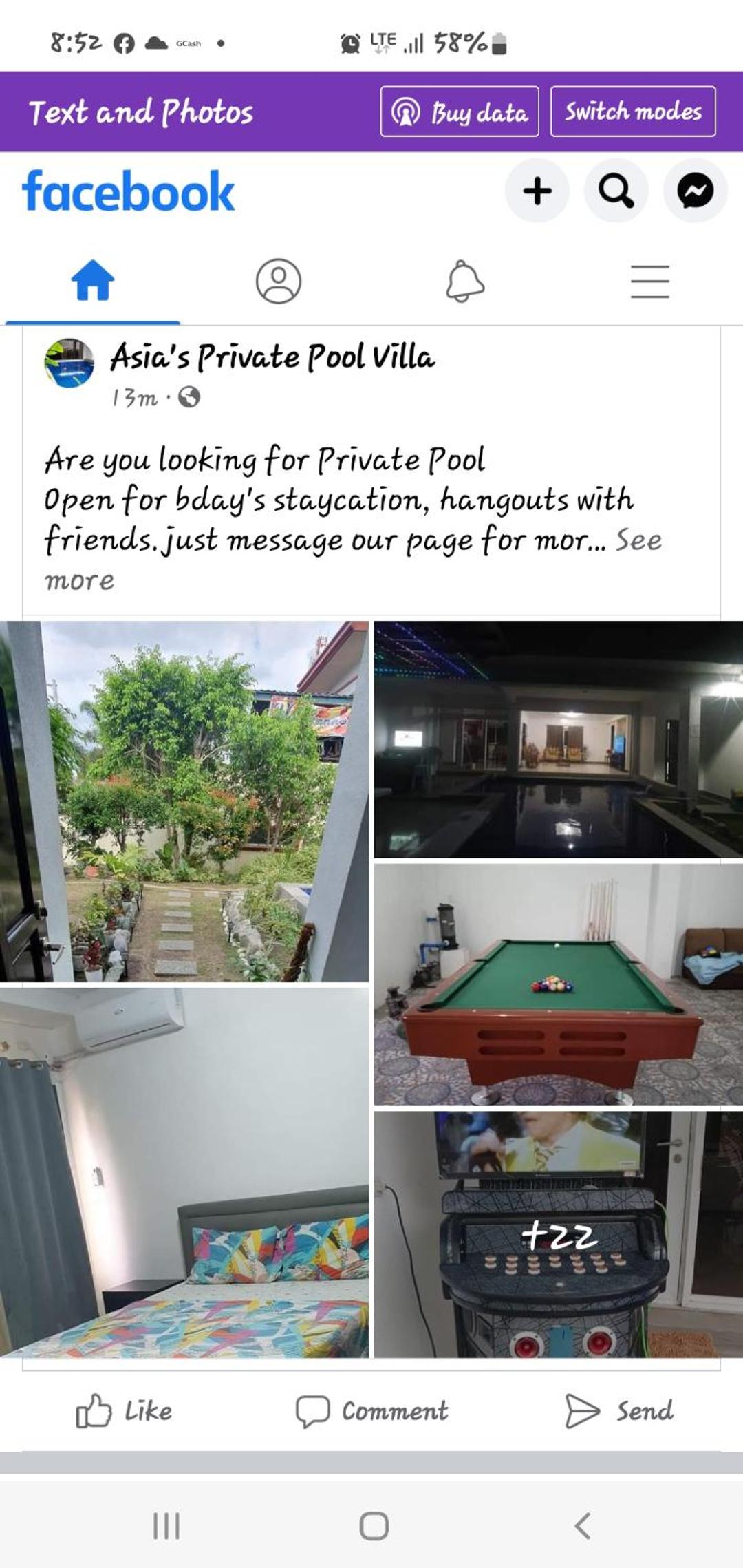Expand the post with See more
Image resolution: width=743 pixels, height=1568 pixels.
coord(638,540)
